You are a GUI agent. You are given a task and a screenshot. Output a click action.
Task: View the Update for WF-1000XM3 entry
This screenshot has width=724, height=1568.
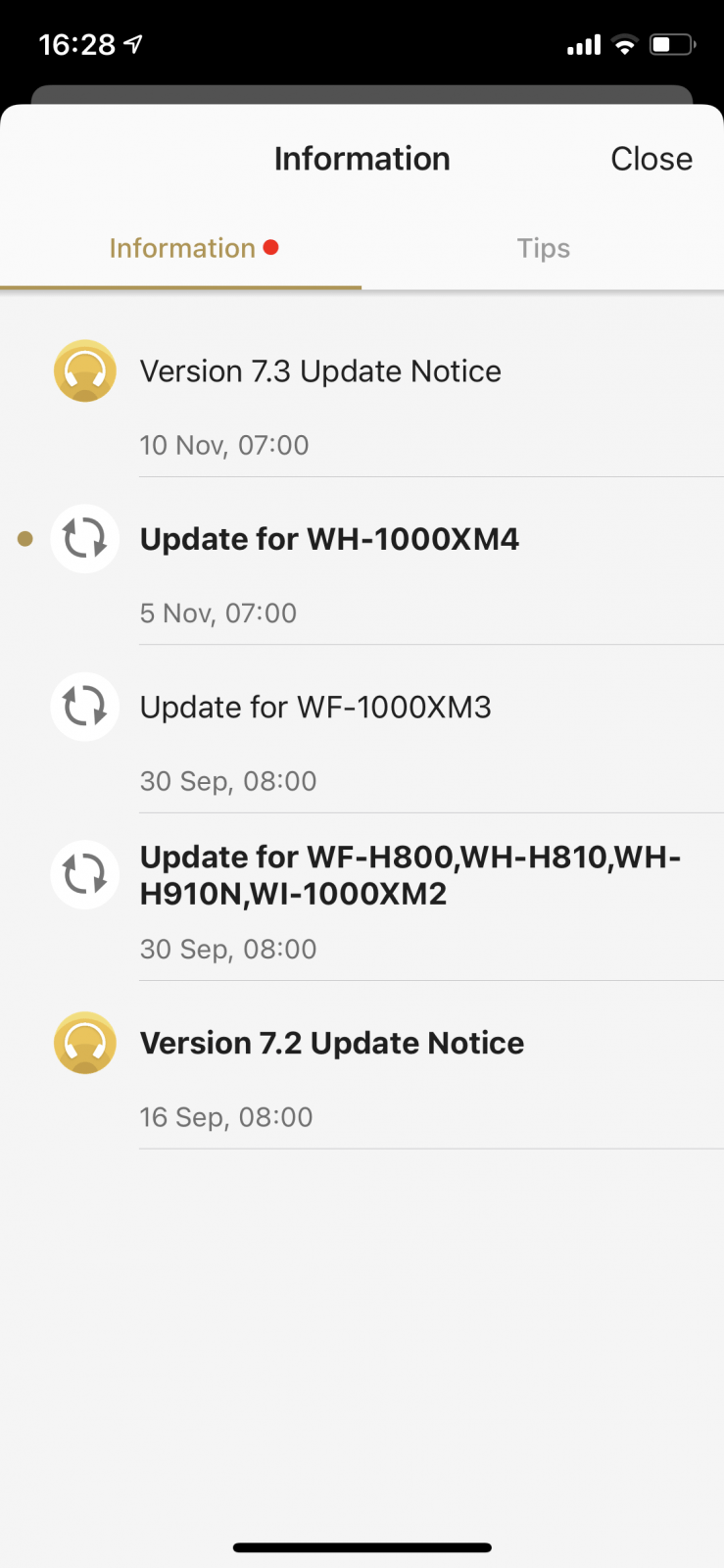pos(362,729)
